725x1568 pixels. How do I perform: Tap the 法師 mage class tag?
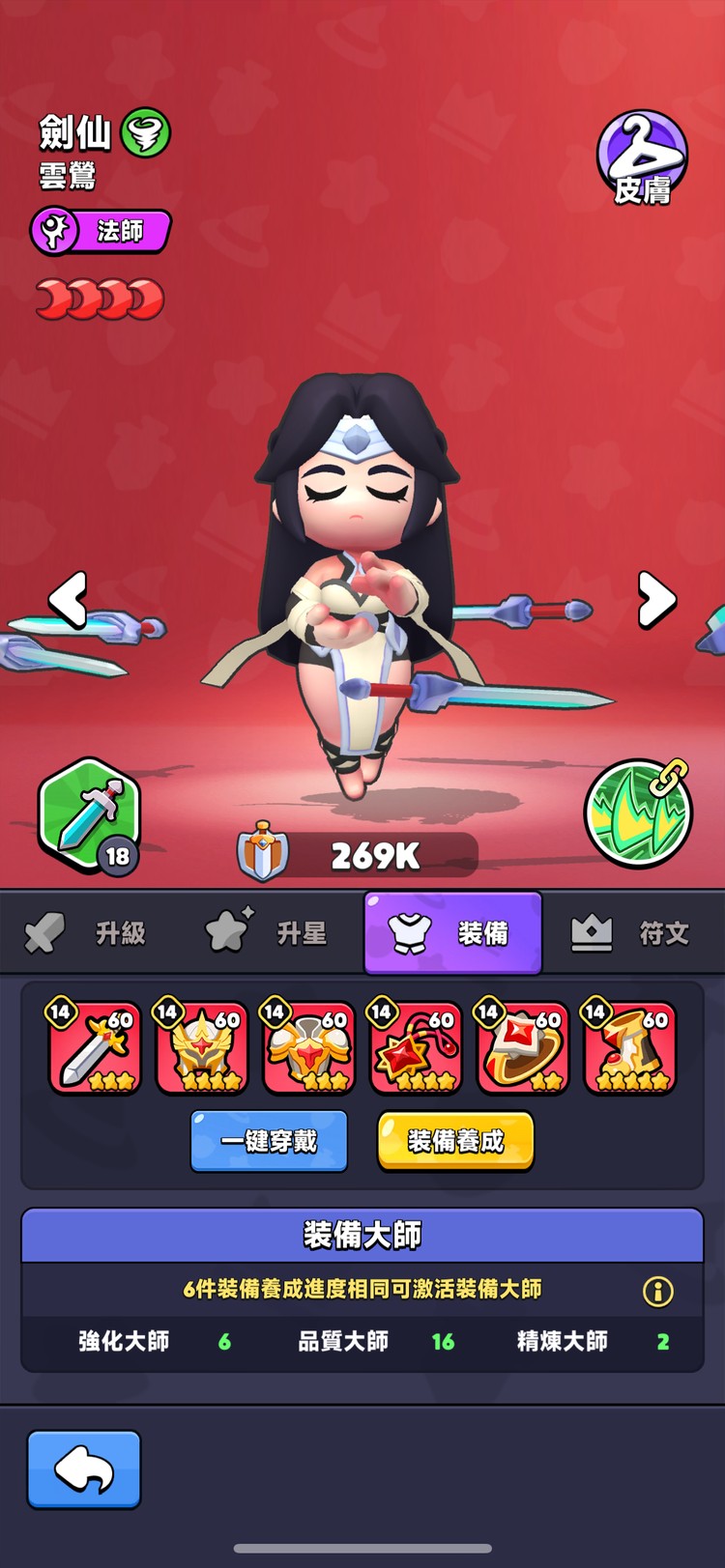[101, 232]
